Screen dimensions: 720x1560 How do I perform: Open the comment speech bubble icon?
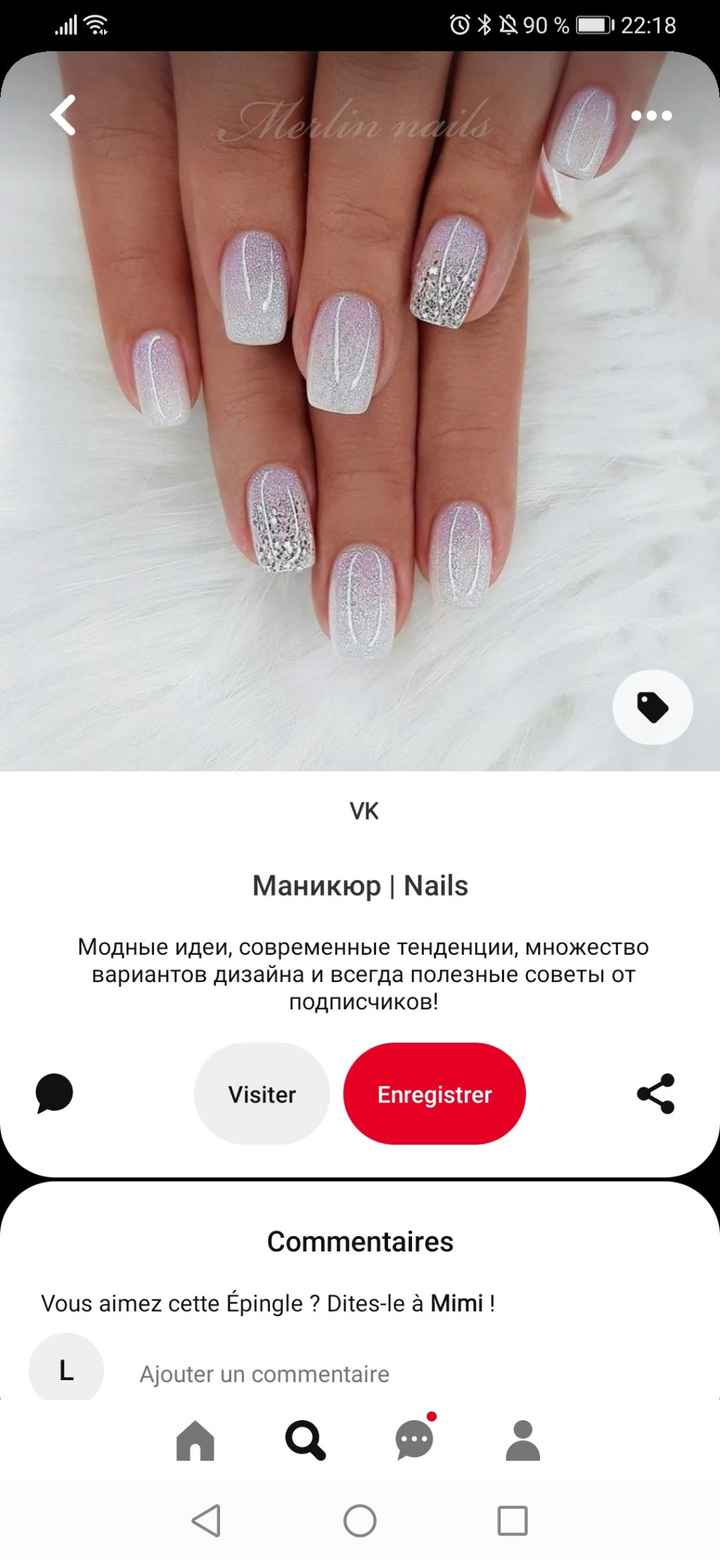[53, 1094]
